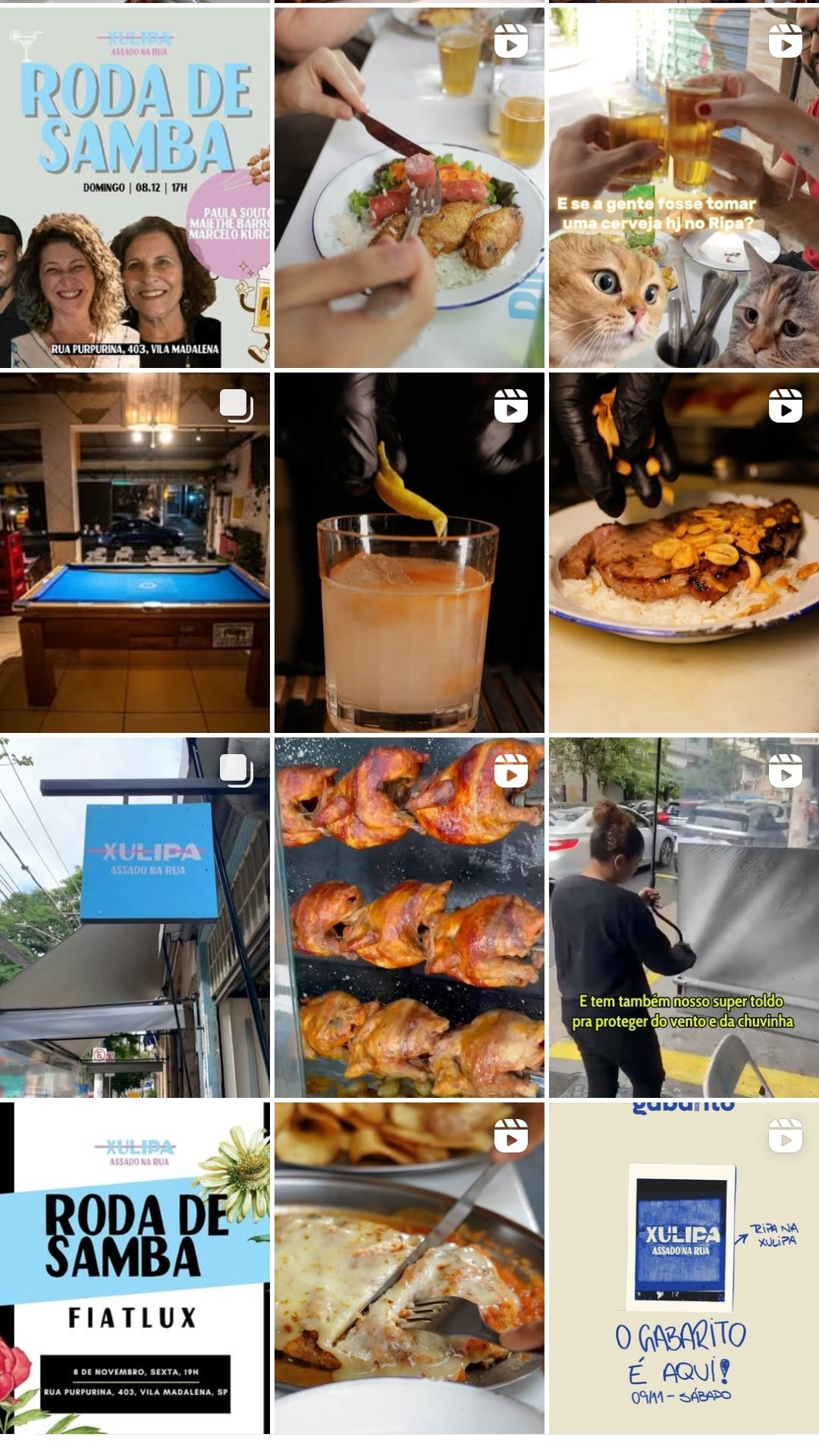The width and height of the screenshot is (819, 1456).
Task: Open the Roda de Samba Fiat Lux post
Action: pyautogui.click(x=135, y=1268)
